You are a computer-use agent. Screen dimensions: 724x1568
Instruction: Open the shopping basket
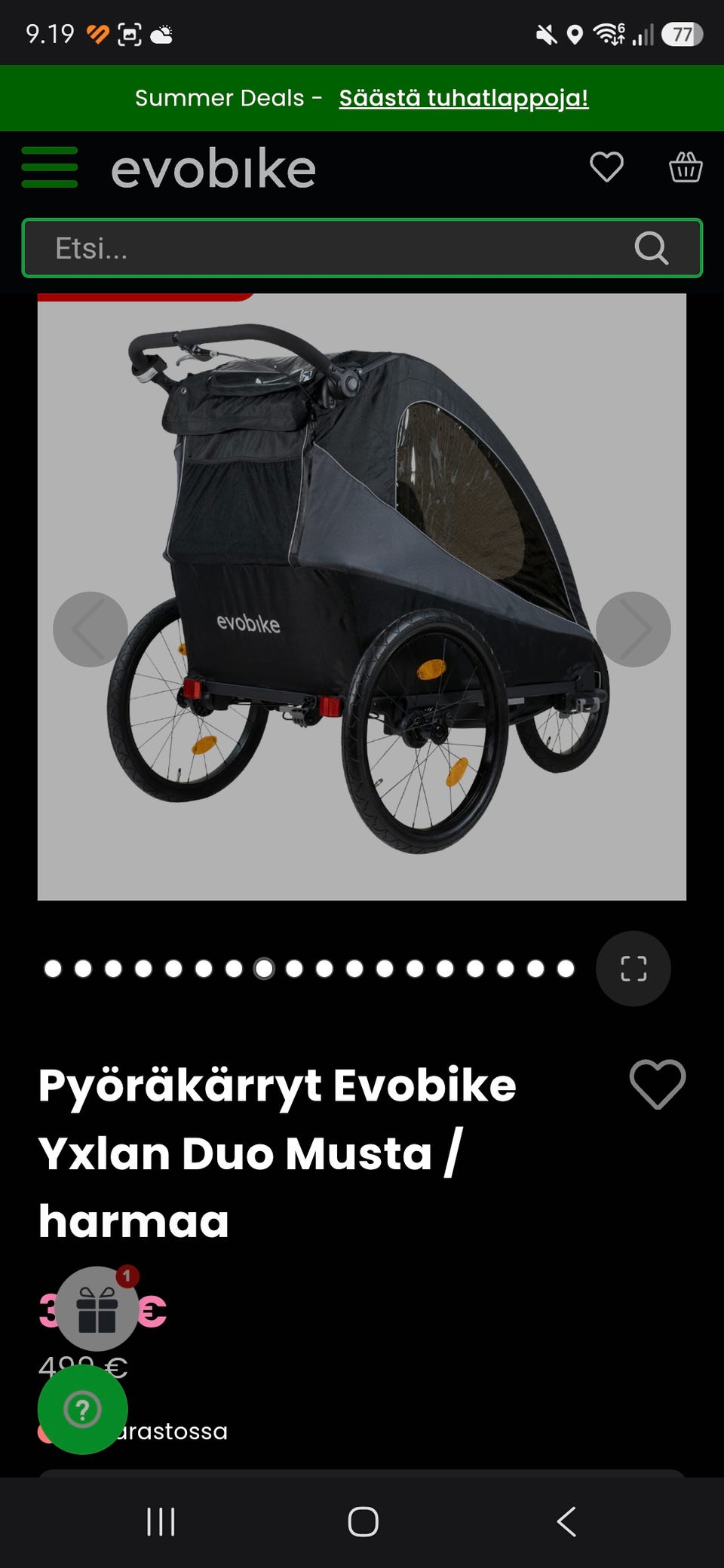pos(686,167)
